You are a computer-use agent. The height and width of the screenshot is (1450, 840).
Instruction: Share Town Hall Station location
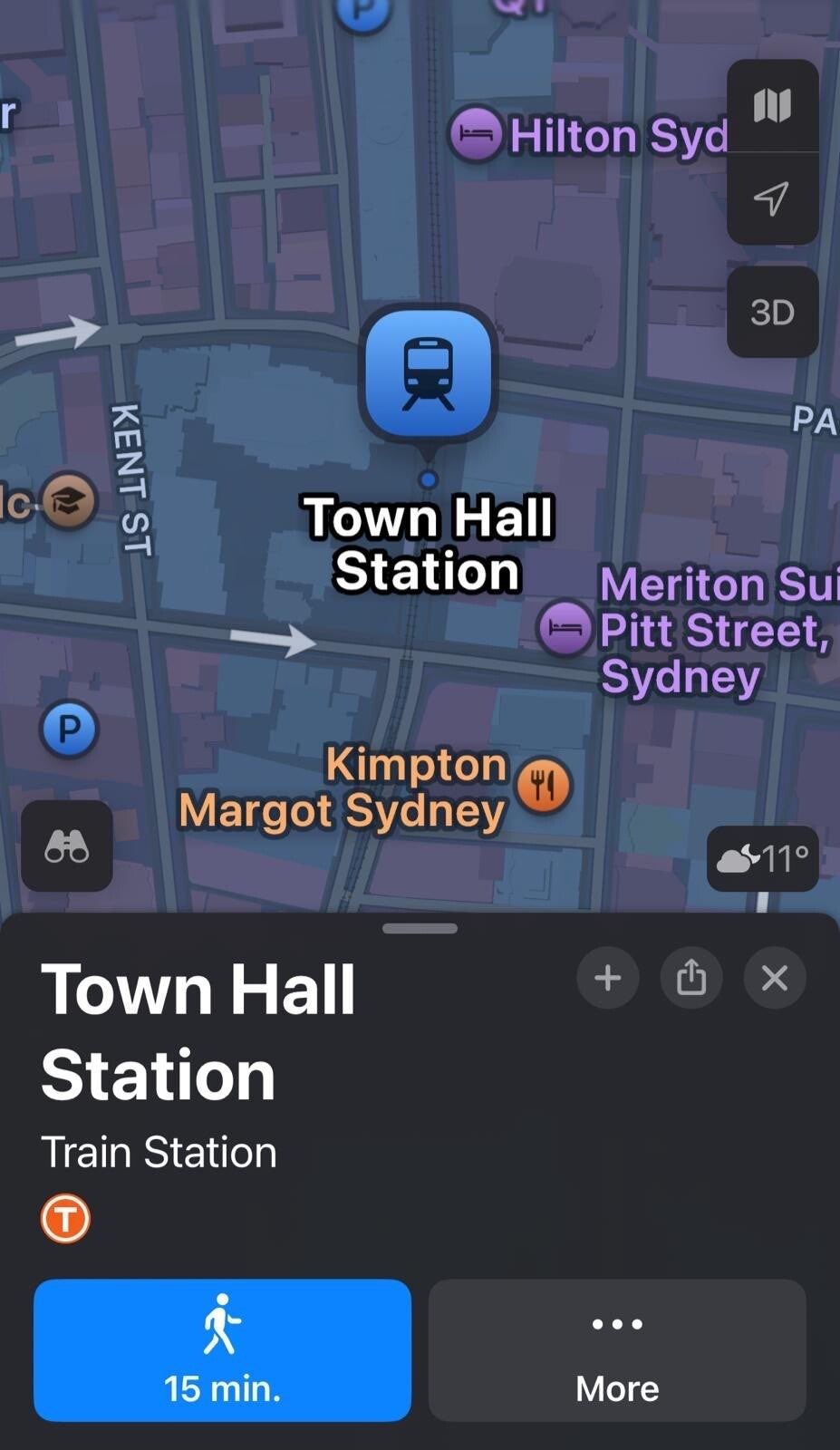coord(690,978)
